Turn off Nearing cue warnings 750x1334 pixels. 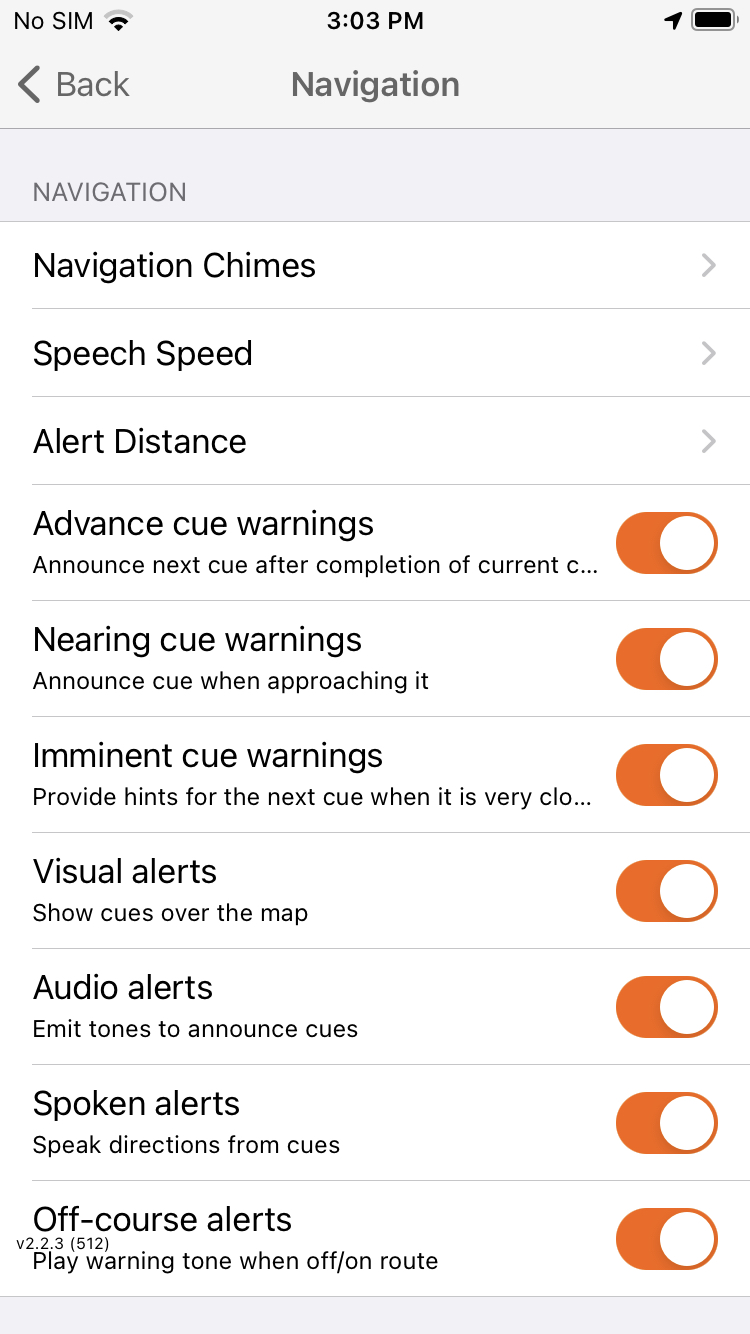click(667, 659)
